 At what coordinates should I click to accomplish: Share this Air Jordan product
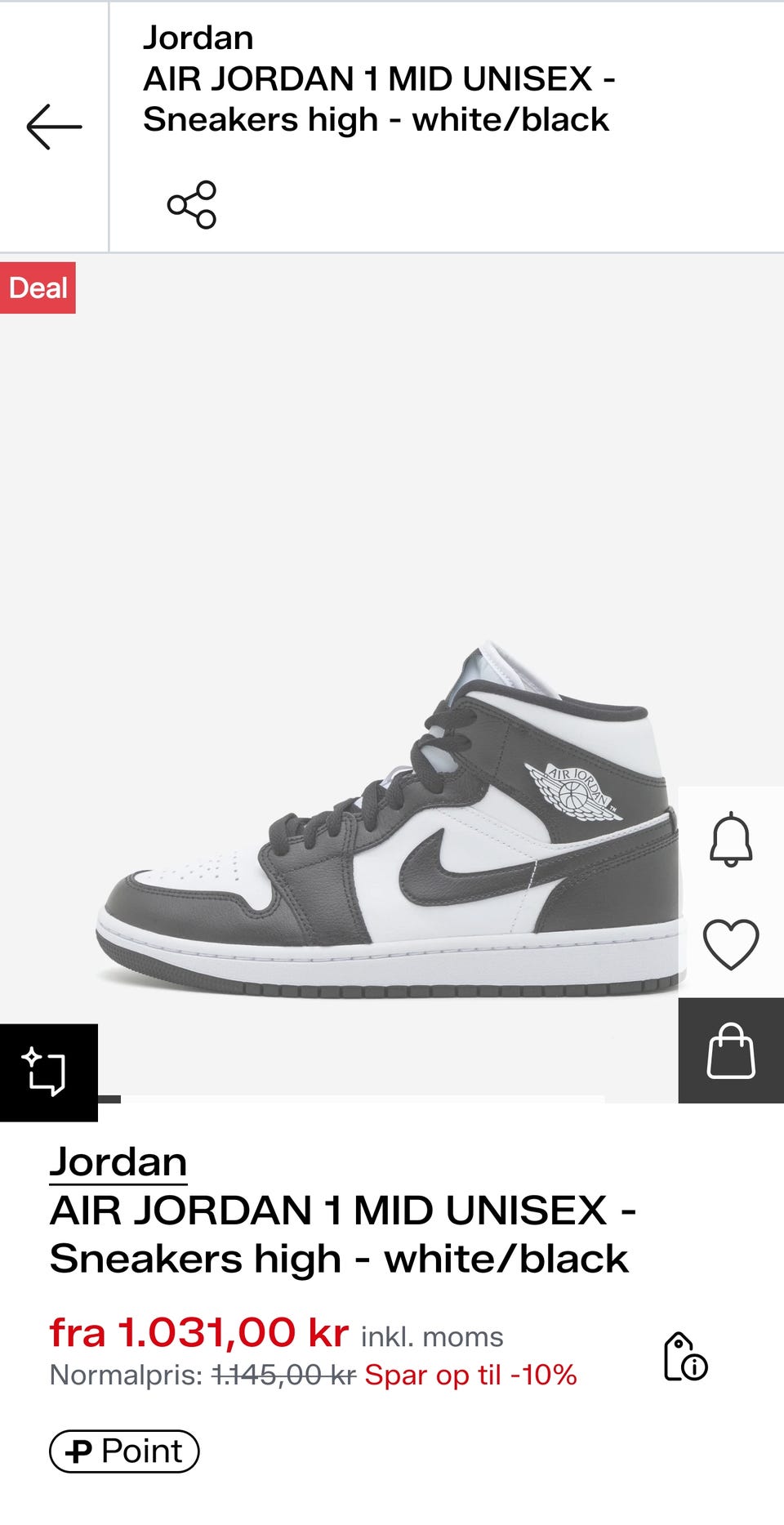(x=192, y=204)
